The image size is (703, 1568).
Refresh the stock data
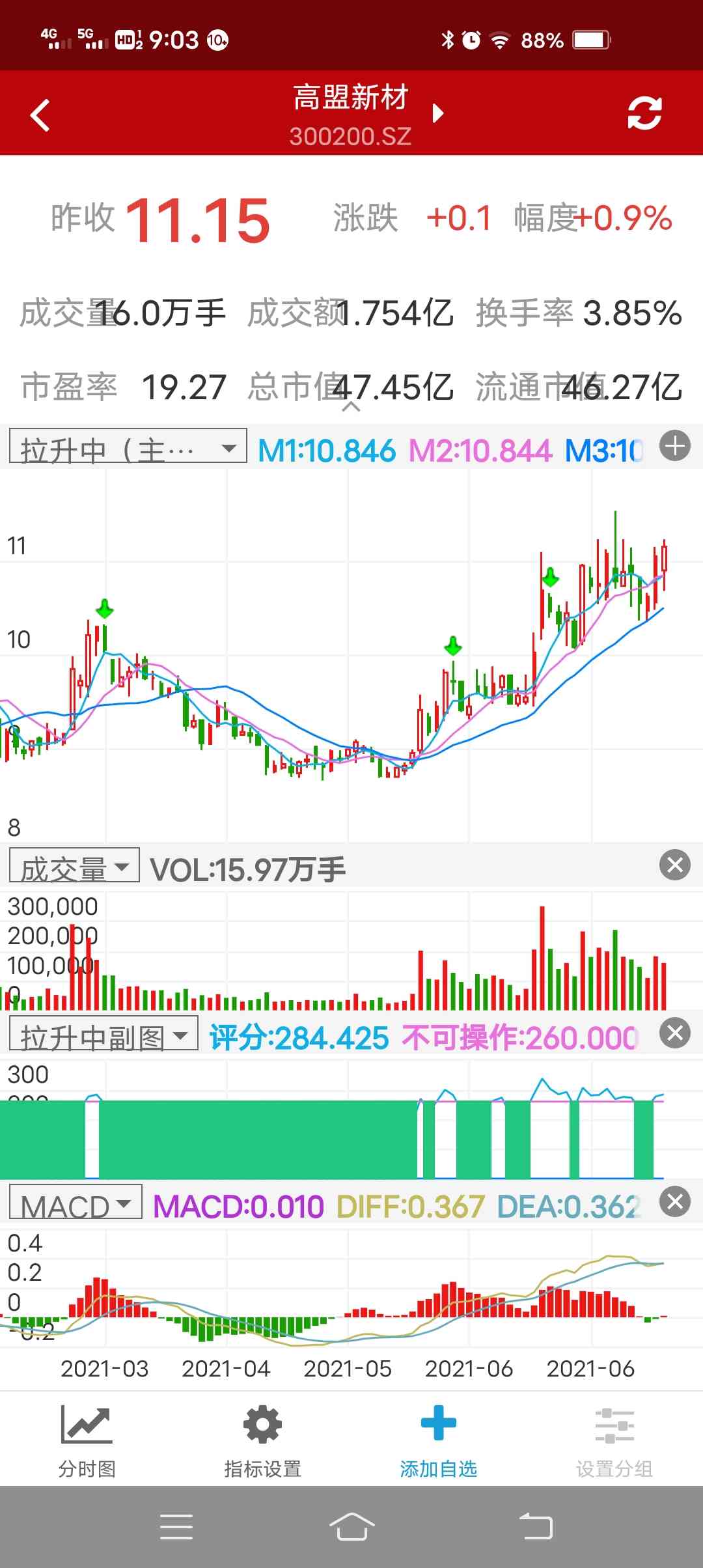(644, 113)
